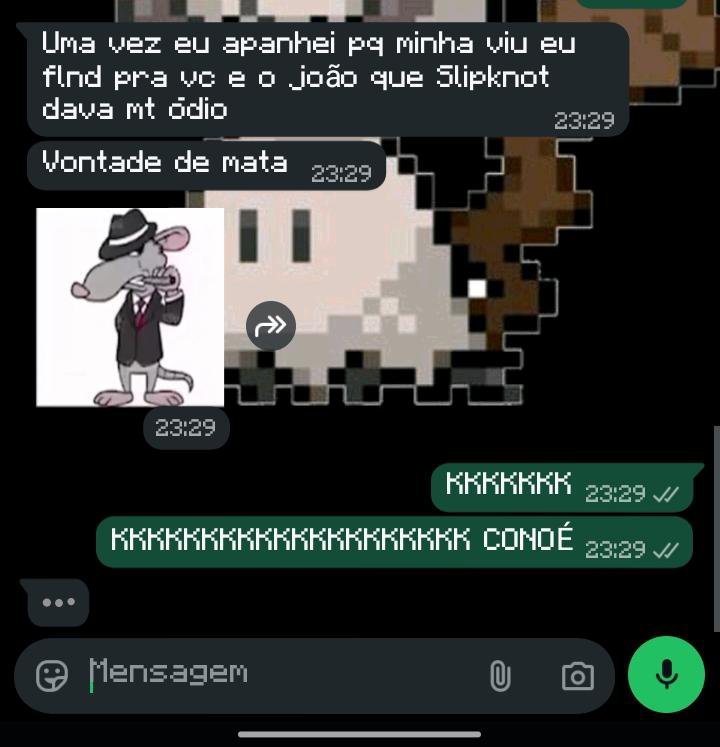The image size is (720, 747).
Task: Open the attachment paperclip menu
Action: coord(500,676)
